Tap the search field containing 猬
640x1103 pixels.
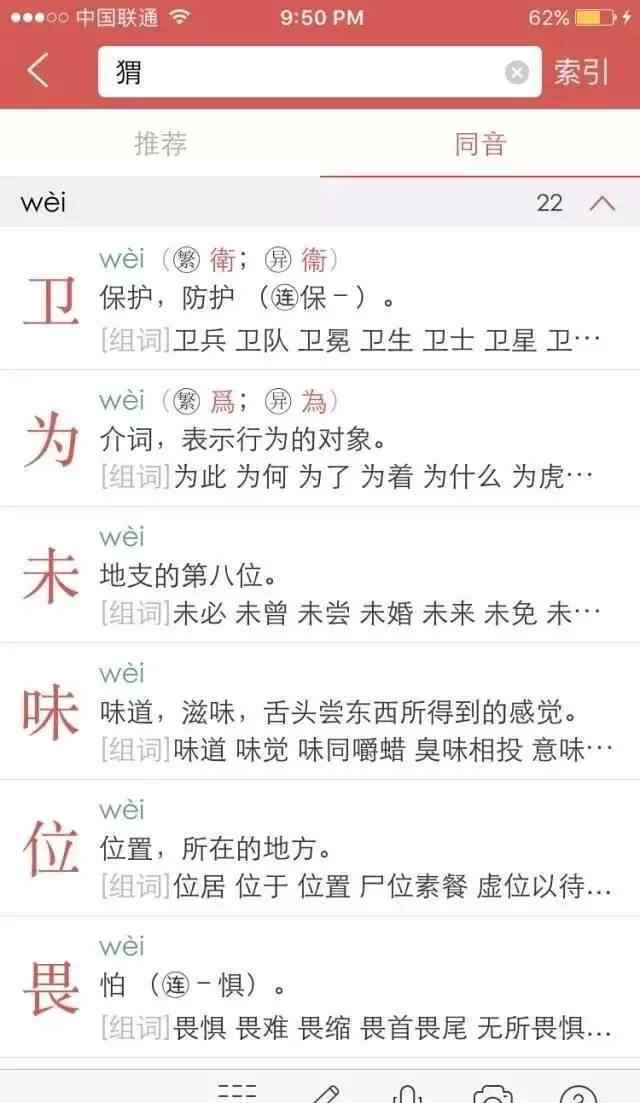[320, 72]
